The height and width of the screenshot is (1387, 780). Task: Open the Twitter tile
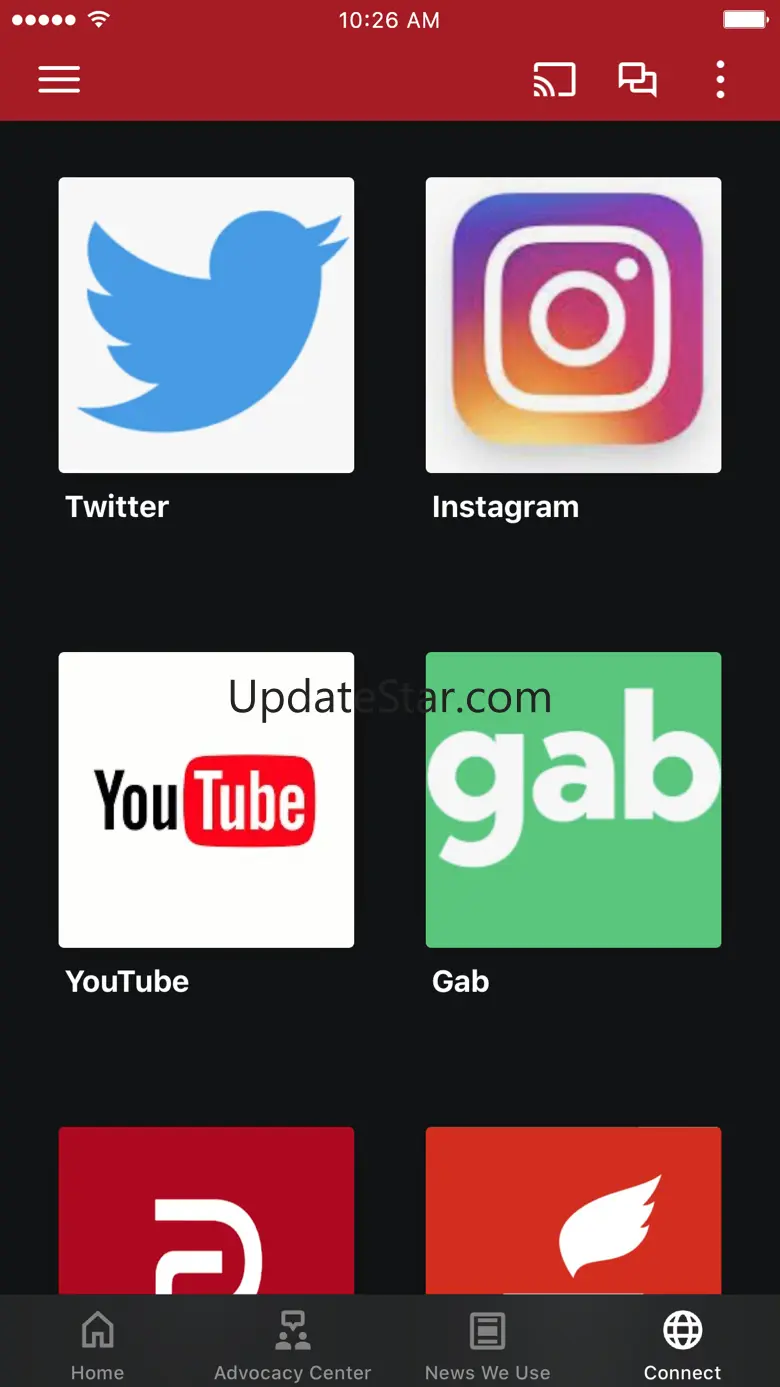[x=206, y=325]
